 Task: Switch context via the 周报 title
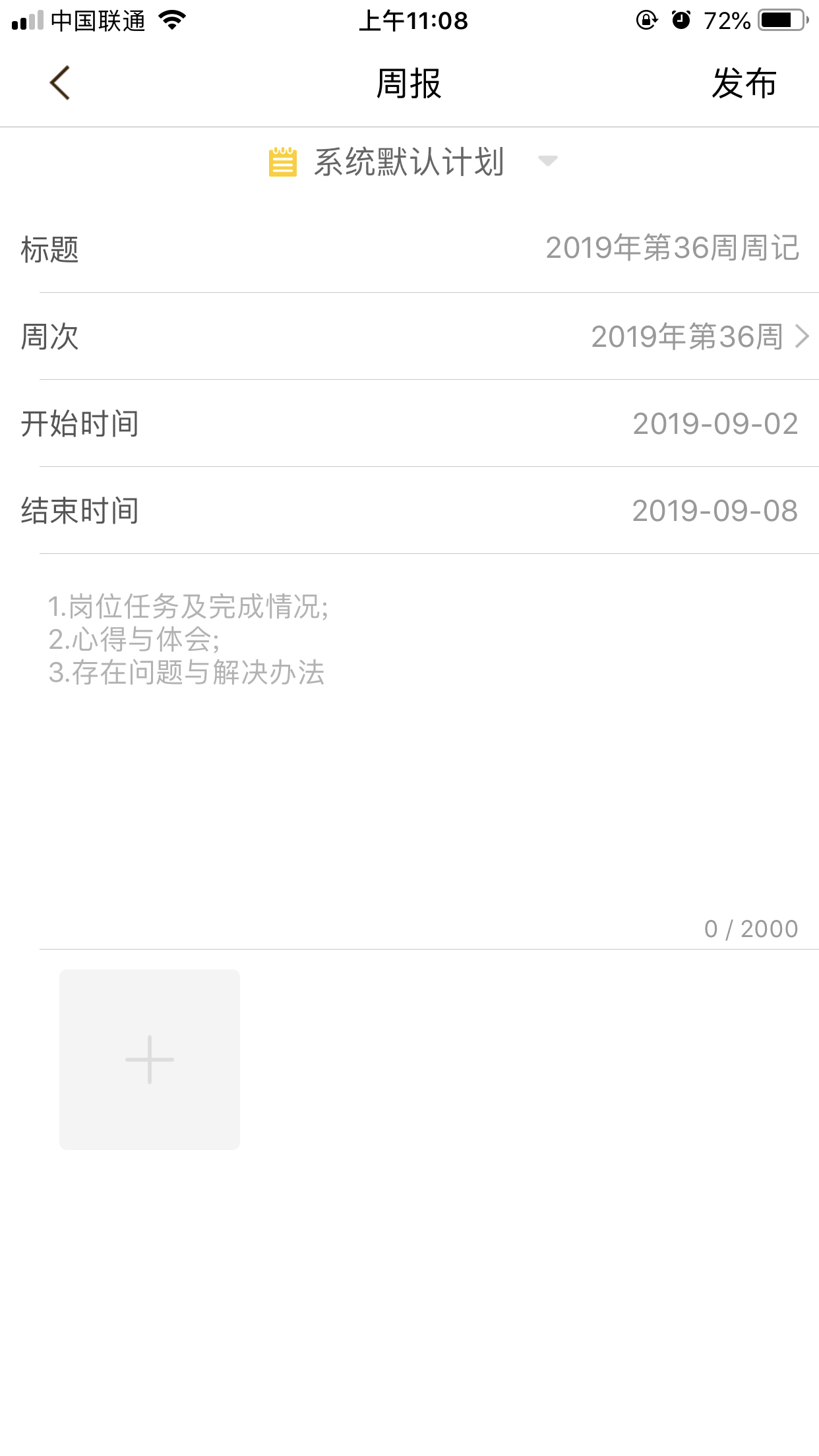(409, 83)
